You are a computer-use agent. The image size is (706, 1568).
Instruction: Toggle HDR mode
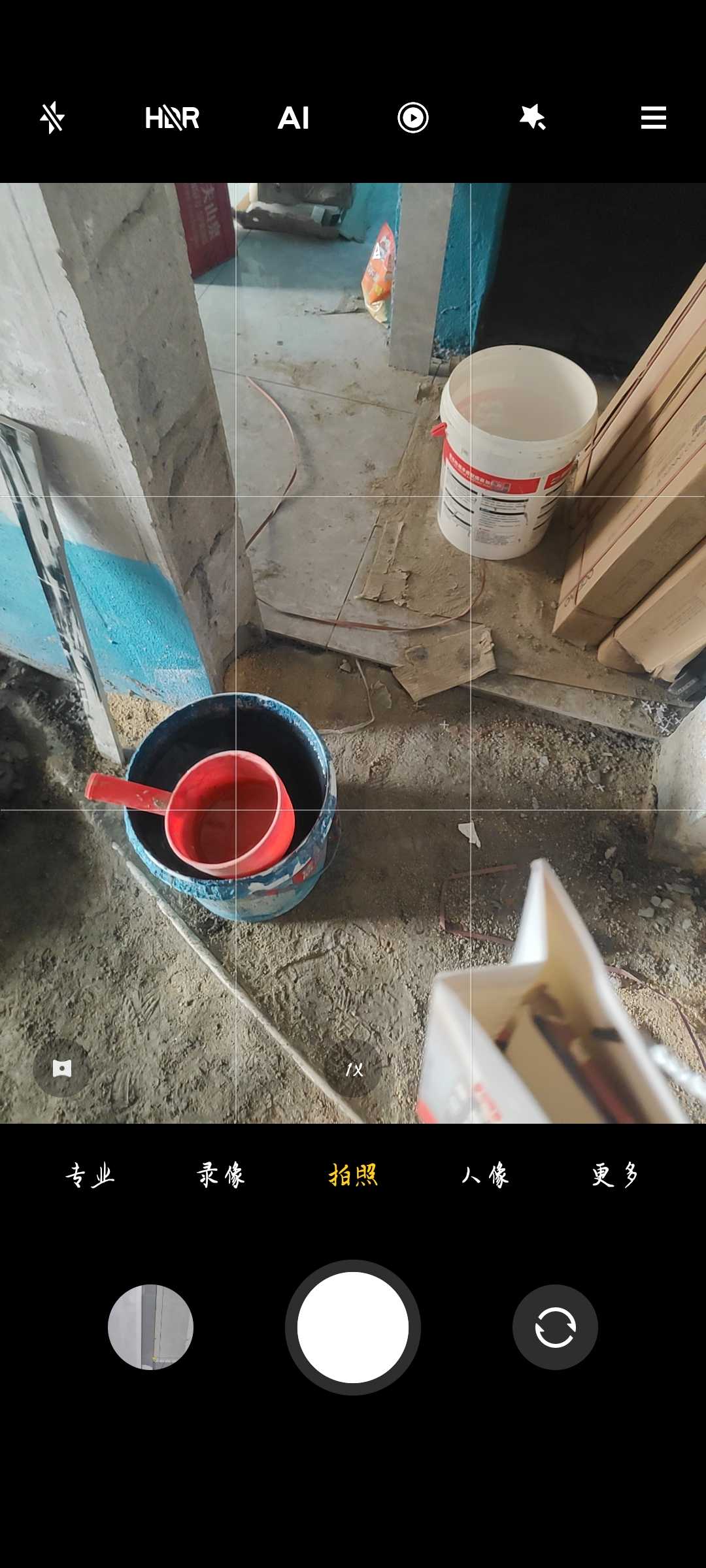(x=172, y=118)
